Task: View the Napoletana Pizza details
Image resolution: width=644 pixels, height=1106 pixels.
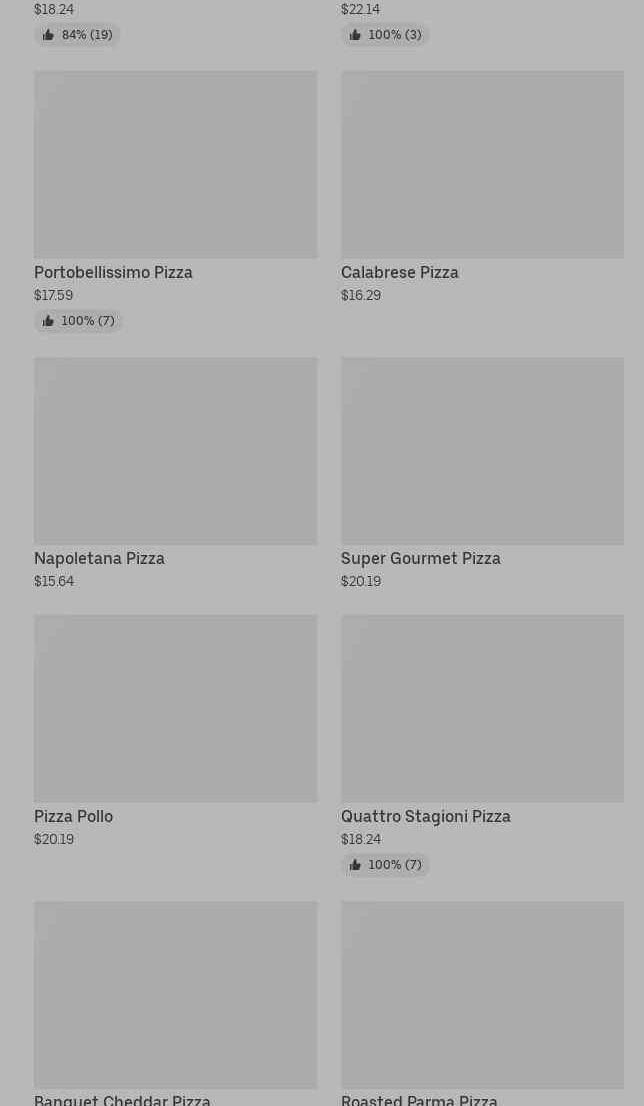Action: coord(176,473)
